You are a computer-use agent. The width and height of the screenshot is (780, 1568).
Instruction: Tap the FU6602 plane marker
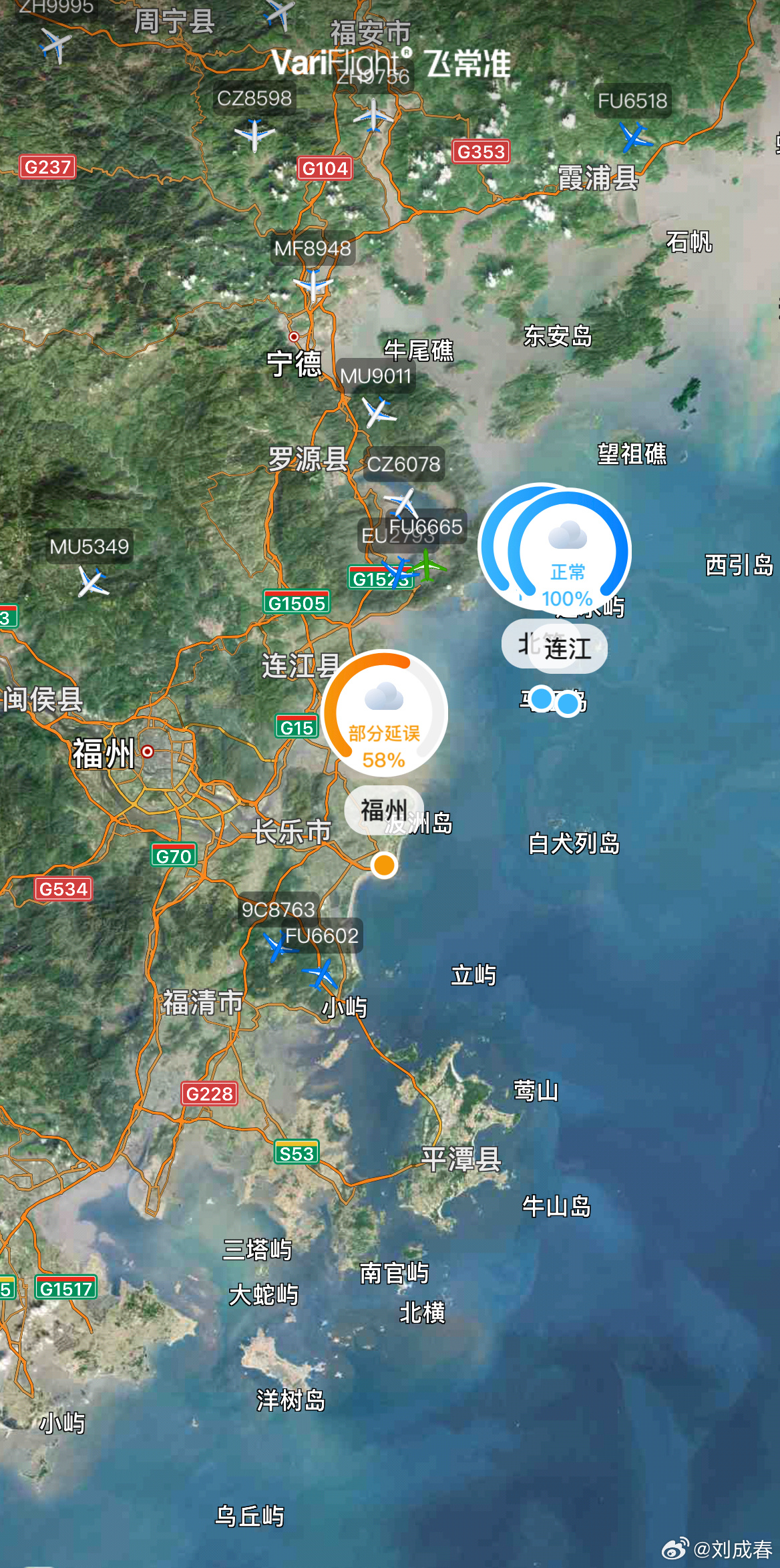(x=321, y=974)
